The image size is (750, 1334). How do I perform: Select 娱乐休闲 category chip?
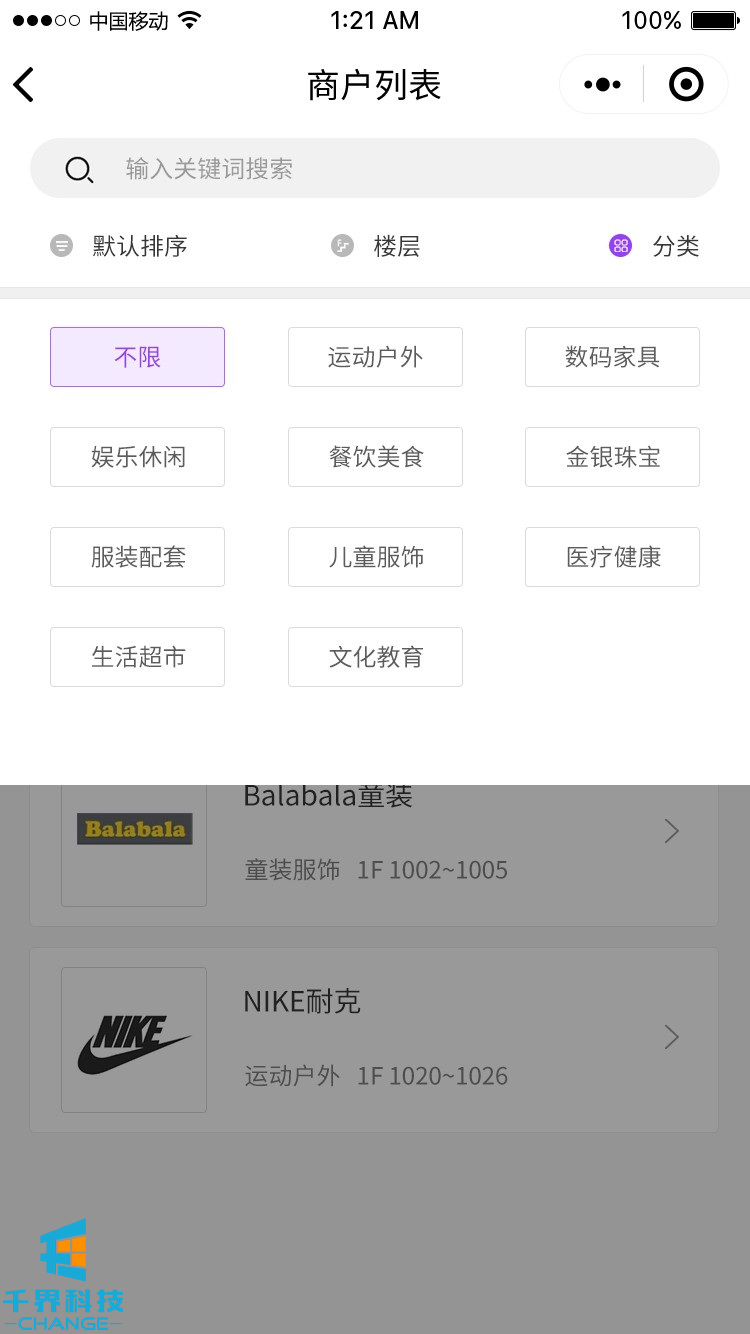[137, 457]
